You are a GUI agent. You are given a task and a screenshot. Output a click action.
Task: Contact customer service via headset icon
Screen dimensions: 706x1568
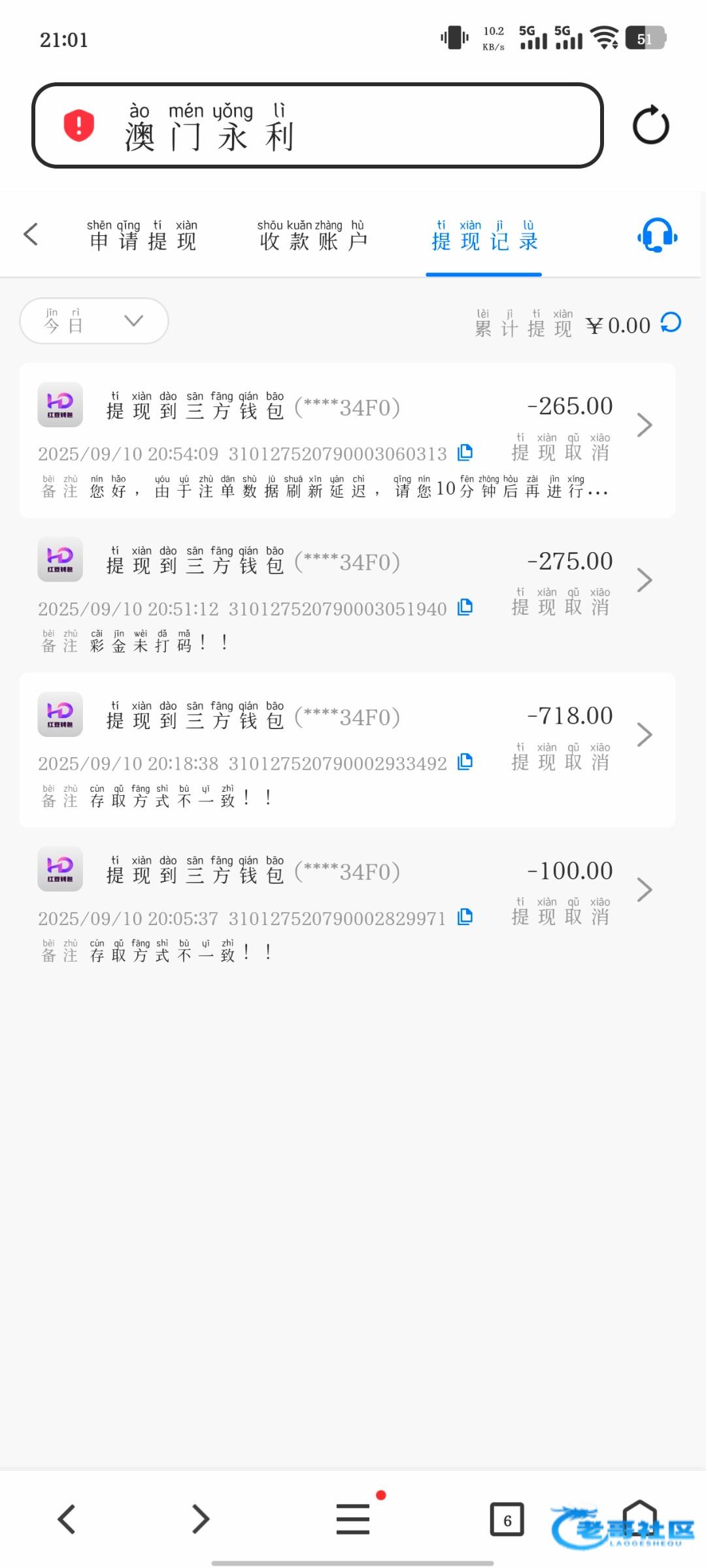(x=657, y=235)
